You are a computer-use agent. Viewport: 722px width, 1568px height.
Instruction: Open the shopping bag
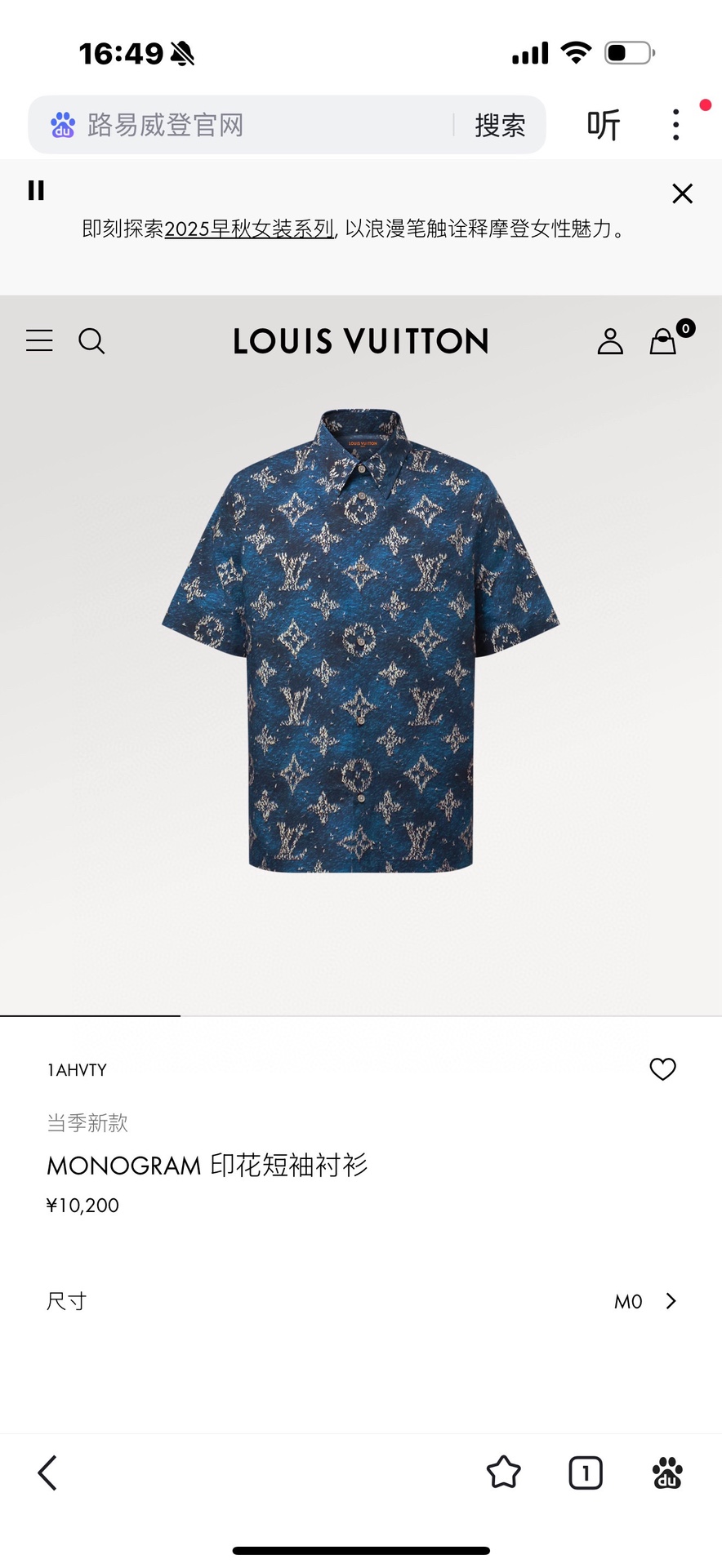tap(663, 340)
